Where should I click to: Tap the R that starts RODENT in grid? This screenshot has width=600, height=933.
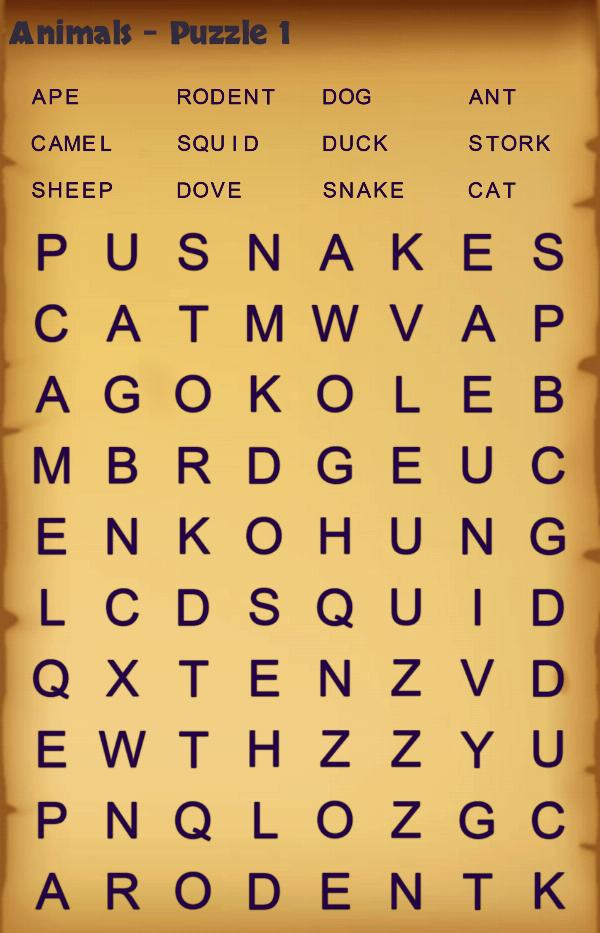[122, 892]
